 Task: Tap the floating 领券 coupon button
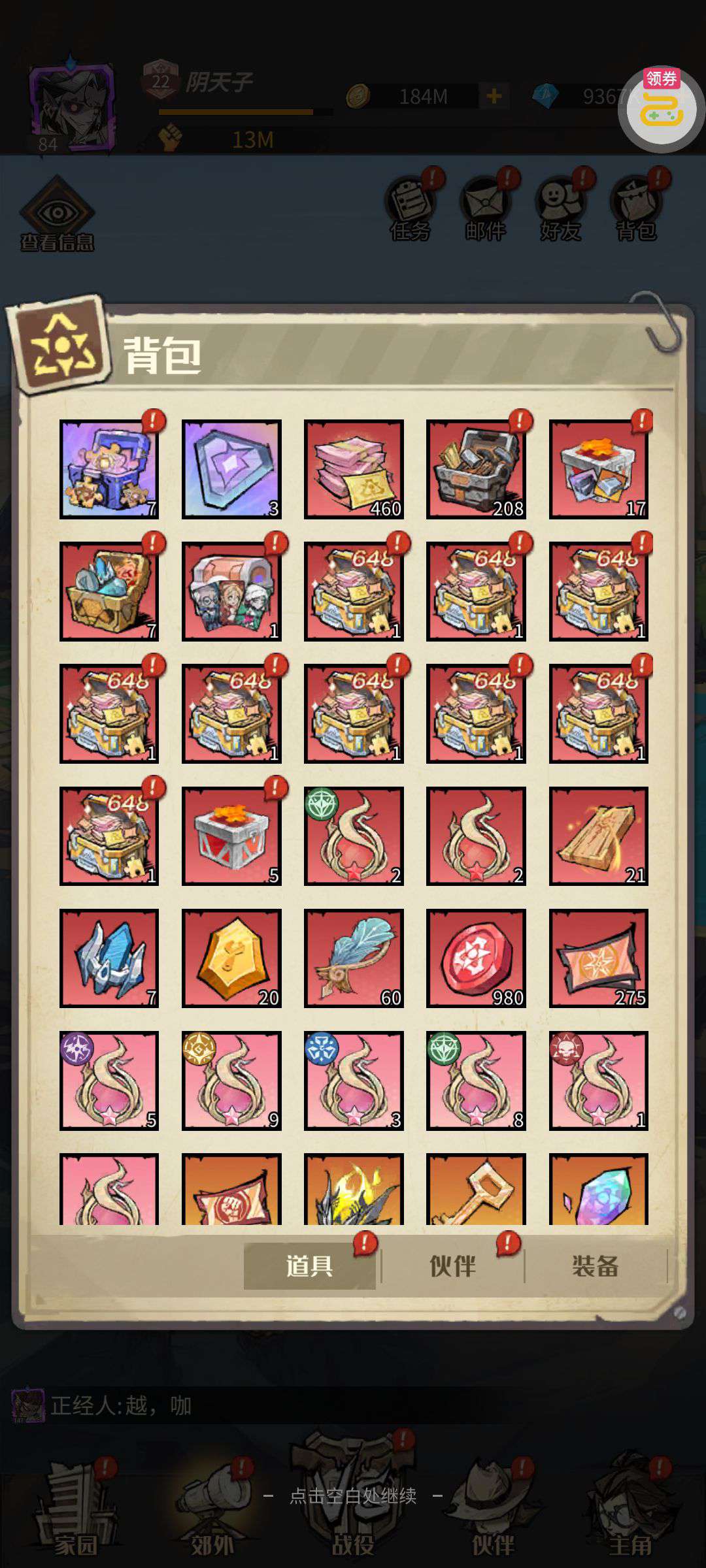tap(662, 108)
